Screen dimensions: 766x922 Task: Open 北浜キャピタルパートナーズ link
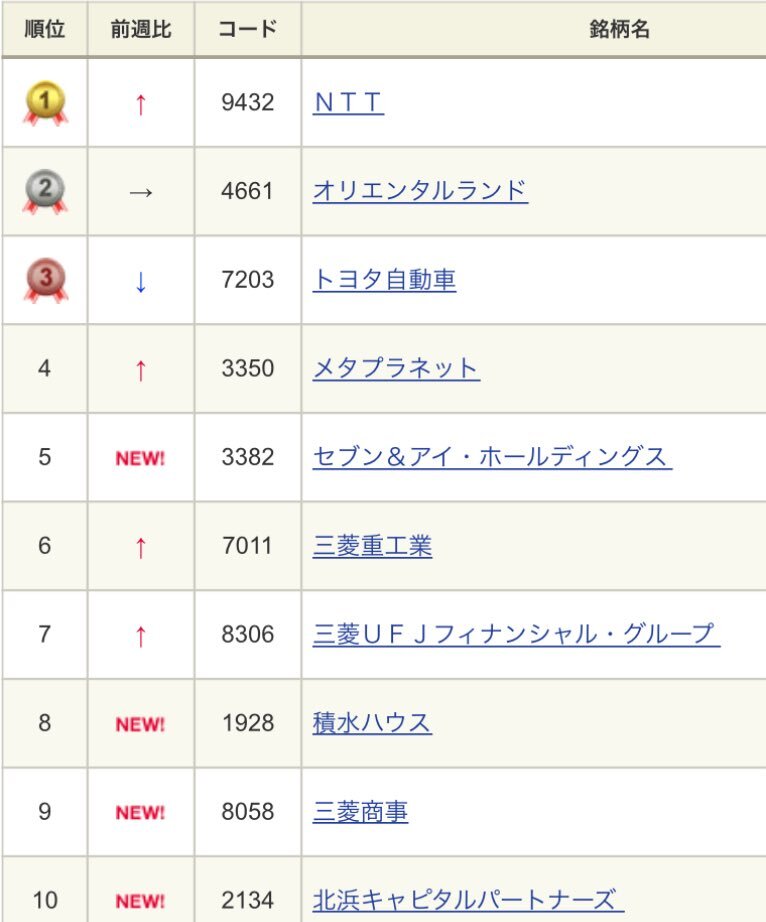tap(467, 899)
